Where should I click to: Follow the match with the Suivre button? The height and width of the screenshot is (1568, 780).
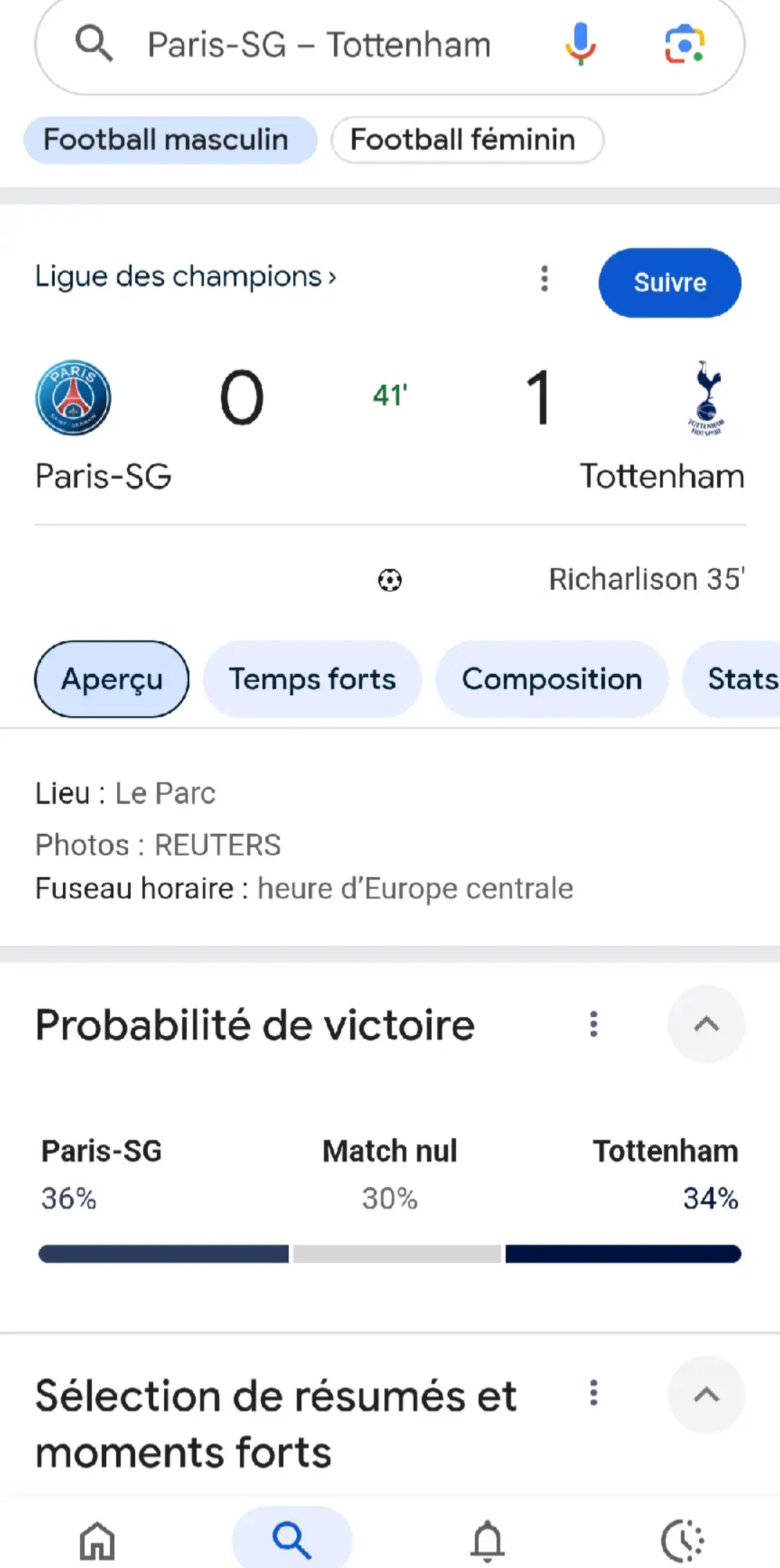point(669,282)
